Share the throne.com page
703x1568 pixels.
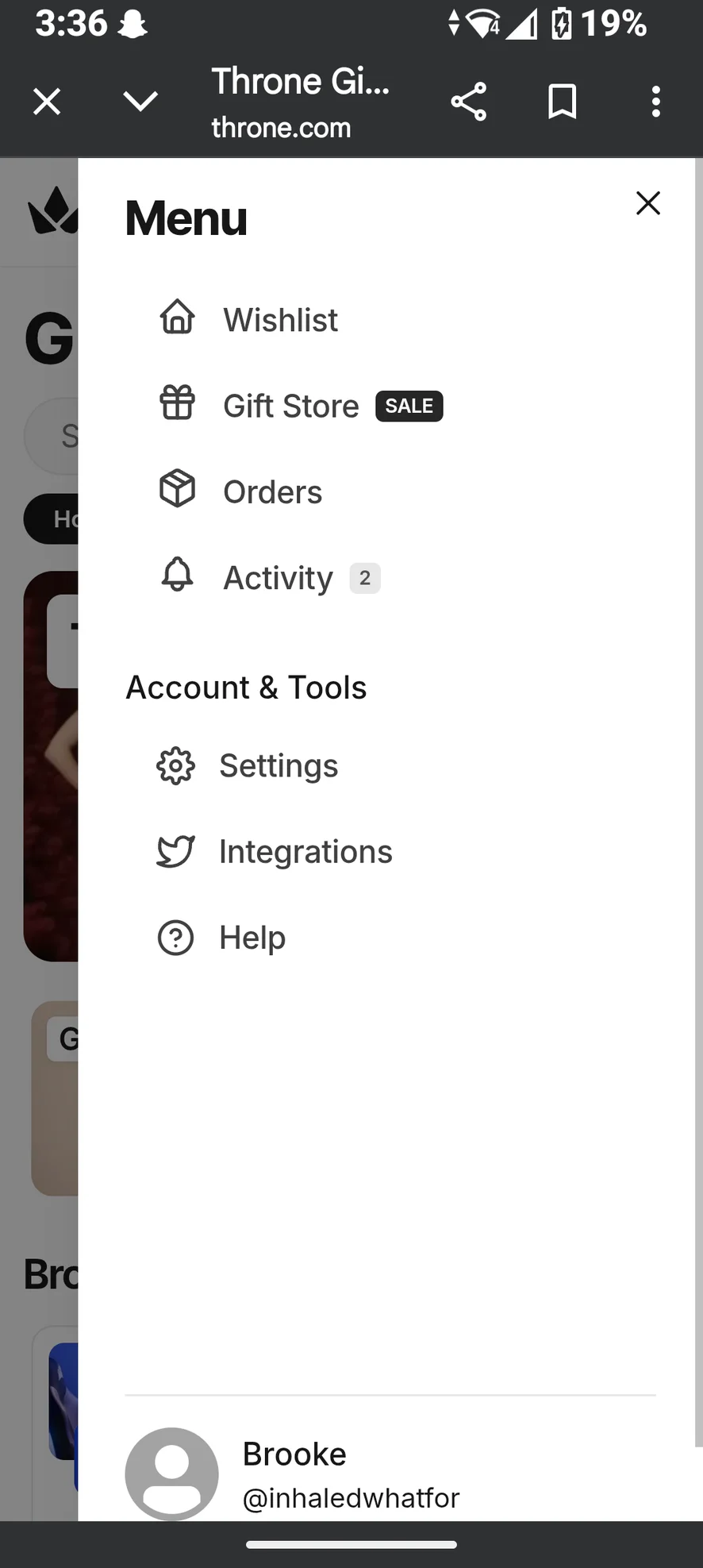[468, 102]
